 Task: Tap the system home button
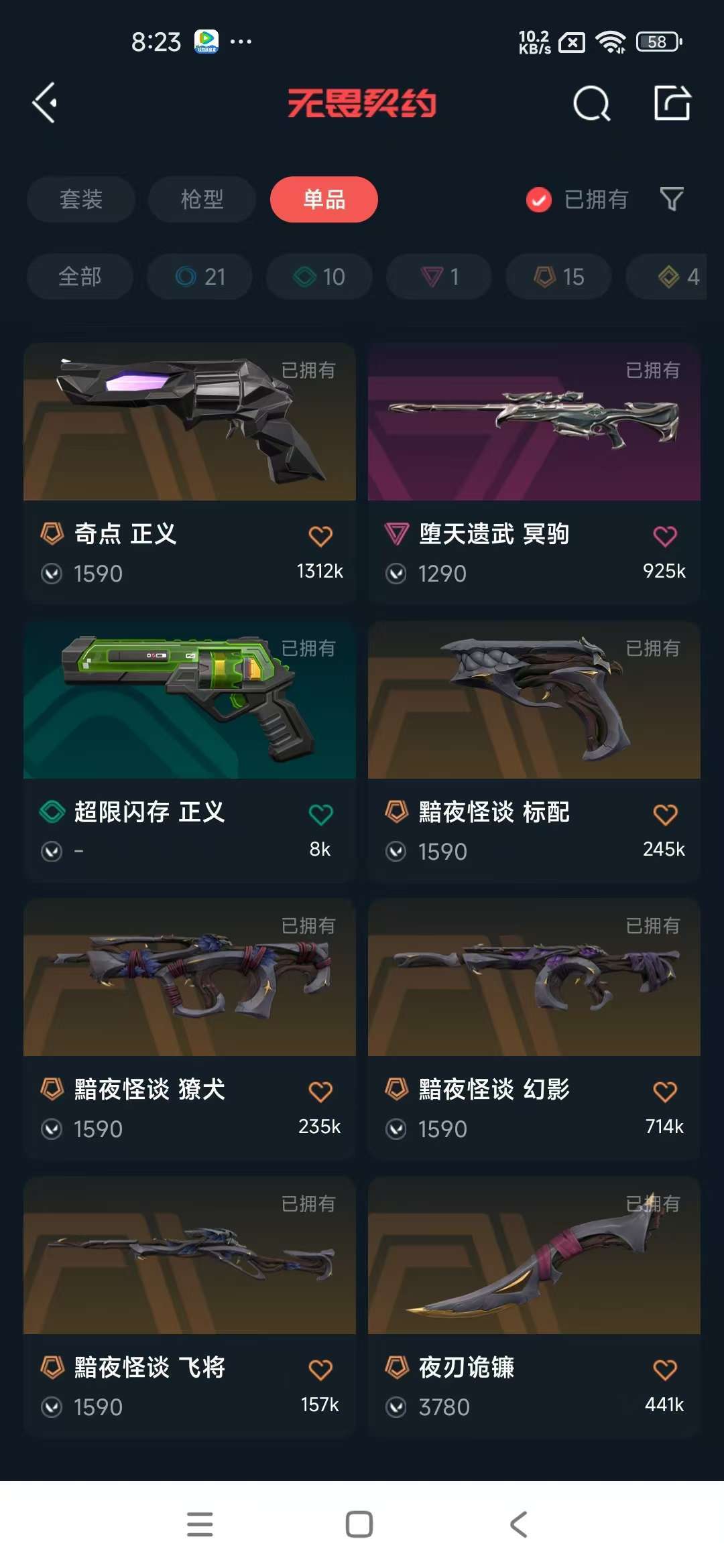(359, 1524)
